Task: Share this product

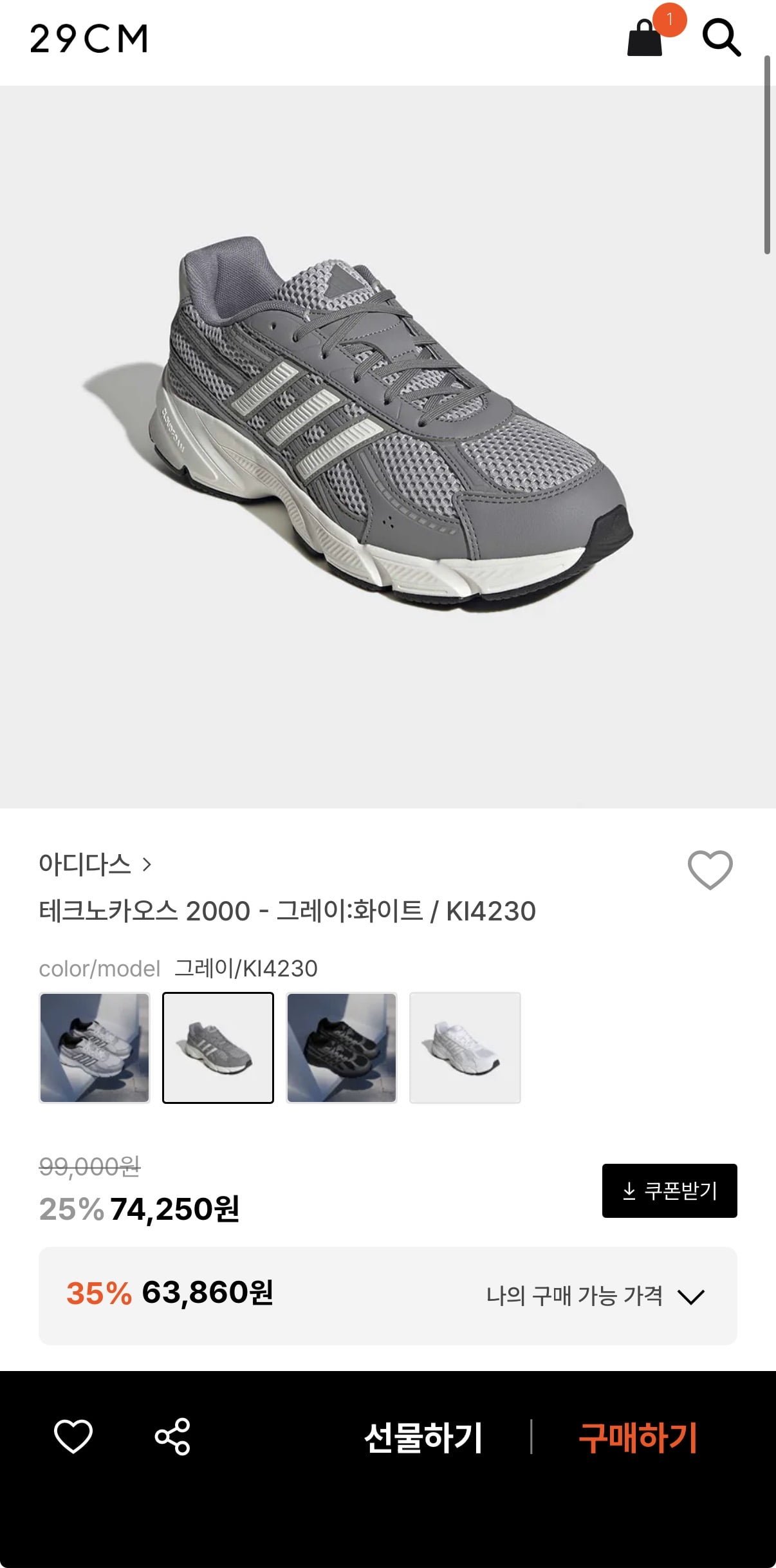Action: pos(172,1436)
